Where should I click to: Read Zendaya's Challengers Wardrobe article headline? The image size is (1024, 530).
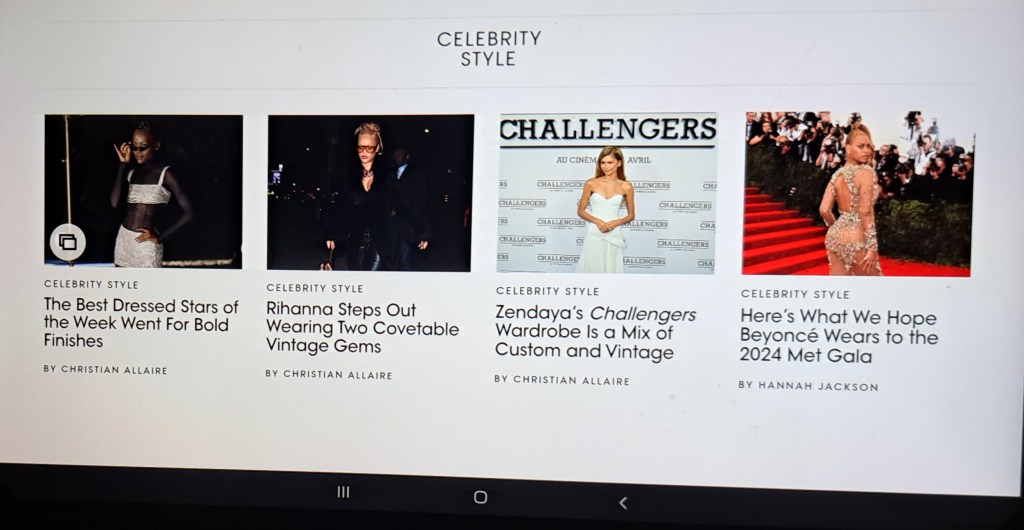click(595, 332)
